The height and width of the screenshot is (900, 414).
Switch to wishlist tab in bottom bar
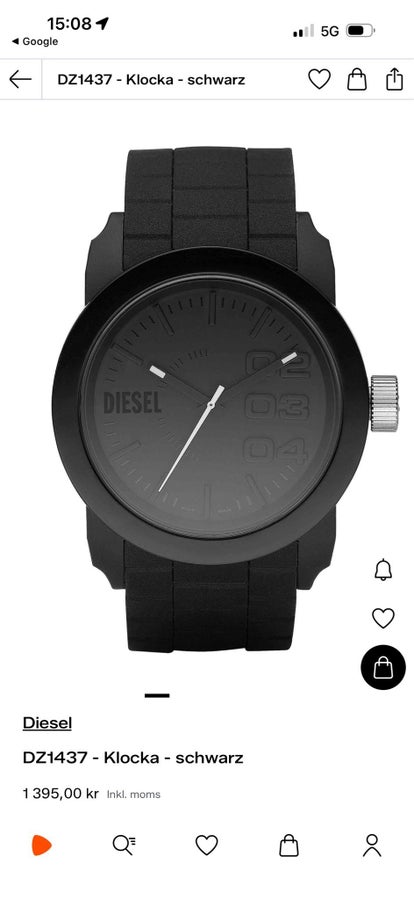[x=207, y=845]
